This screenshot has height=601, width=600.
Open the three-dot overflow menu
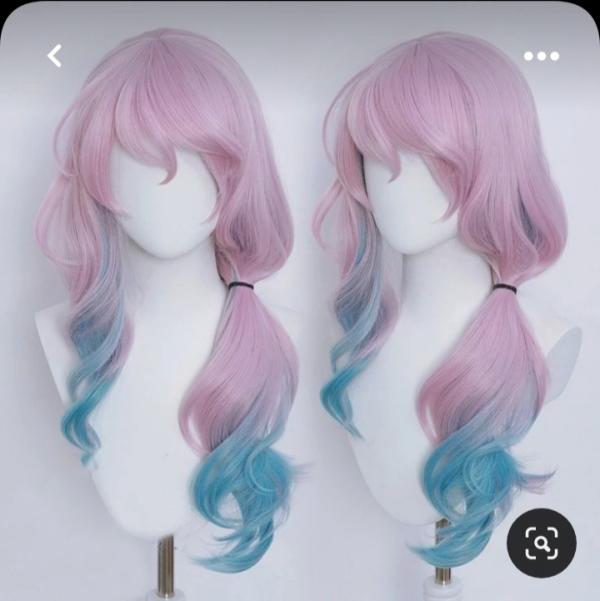pos(541,57)
